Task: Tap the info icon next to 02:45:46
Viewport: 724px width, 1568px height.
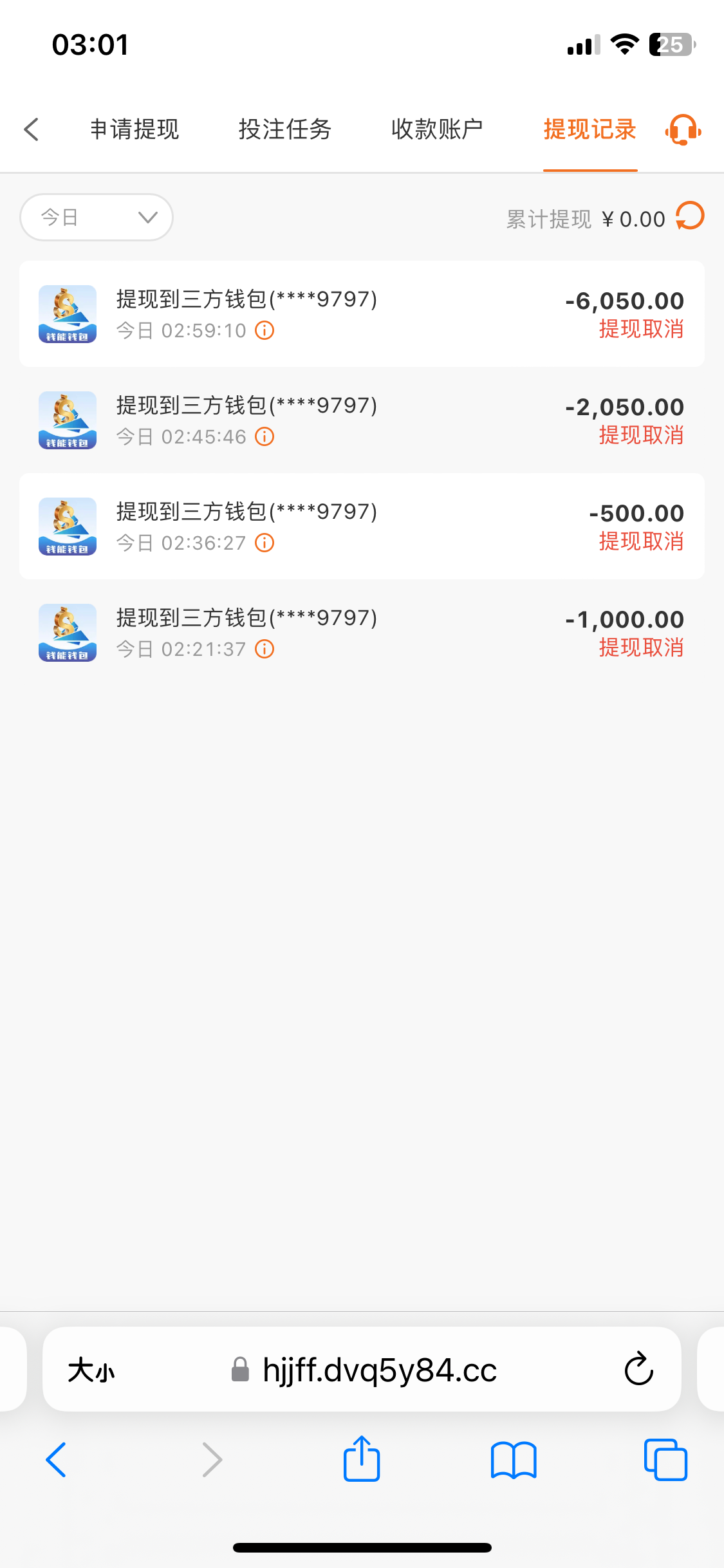Action: [x=264, y=436]
